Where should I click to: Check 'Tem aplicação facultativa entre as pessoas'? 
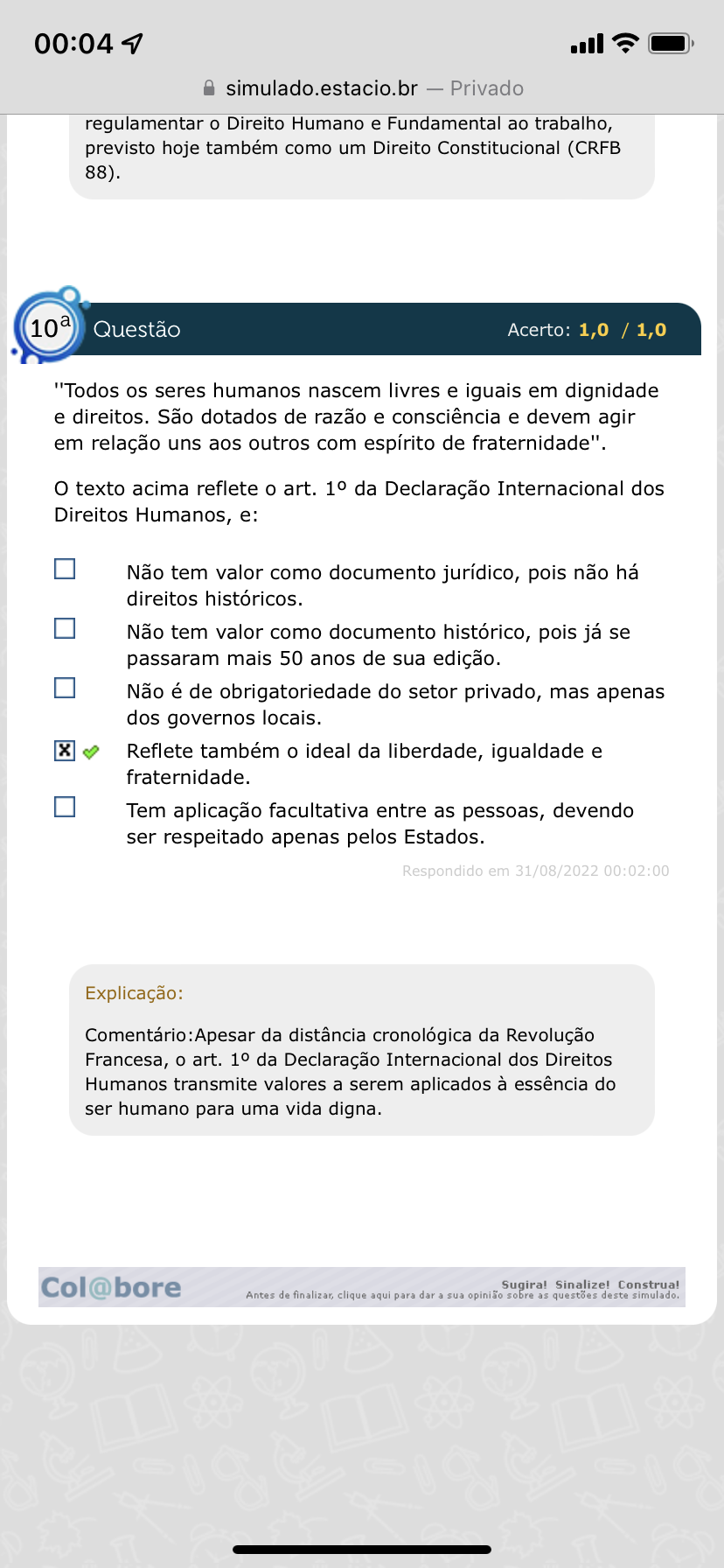click(65, 806)
